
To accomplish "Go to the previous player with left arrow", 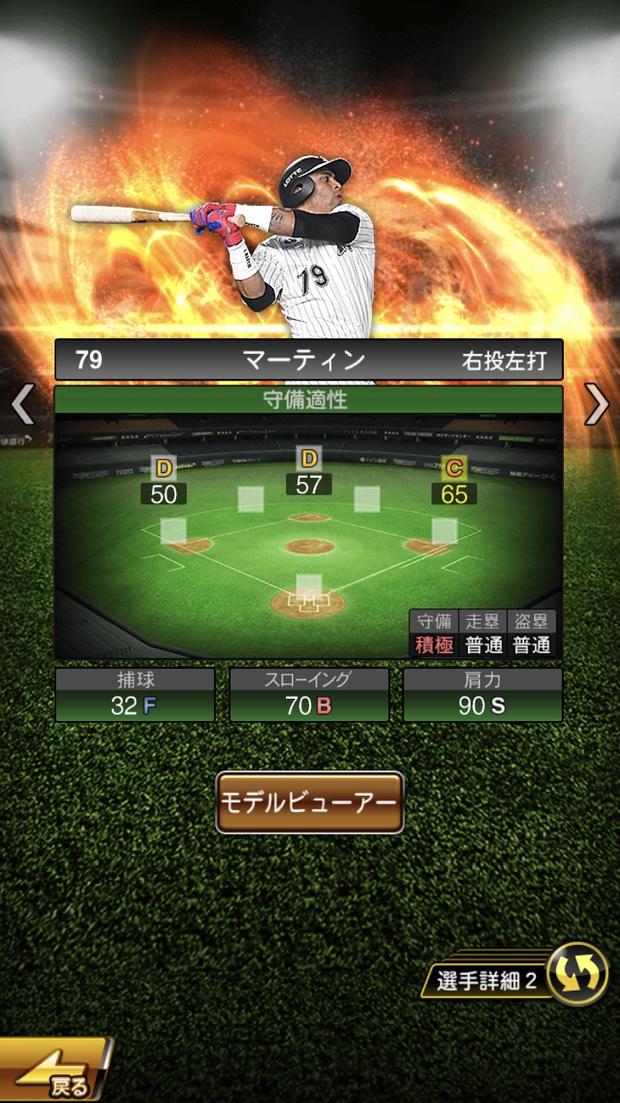I will click(22, 404).
